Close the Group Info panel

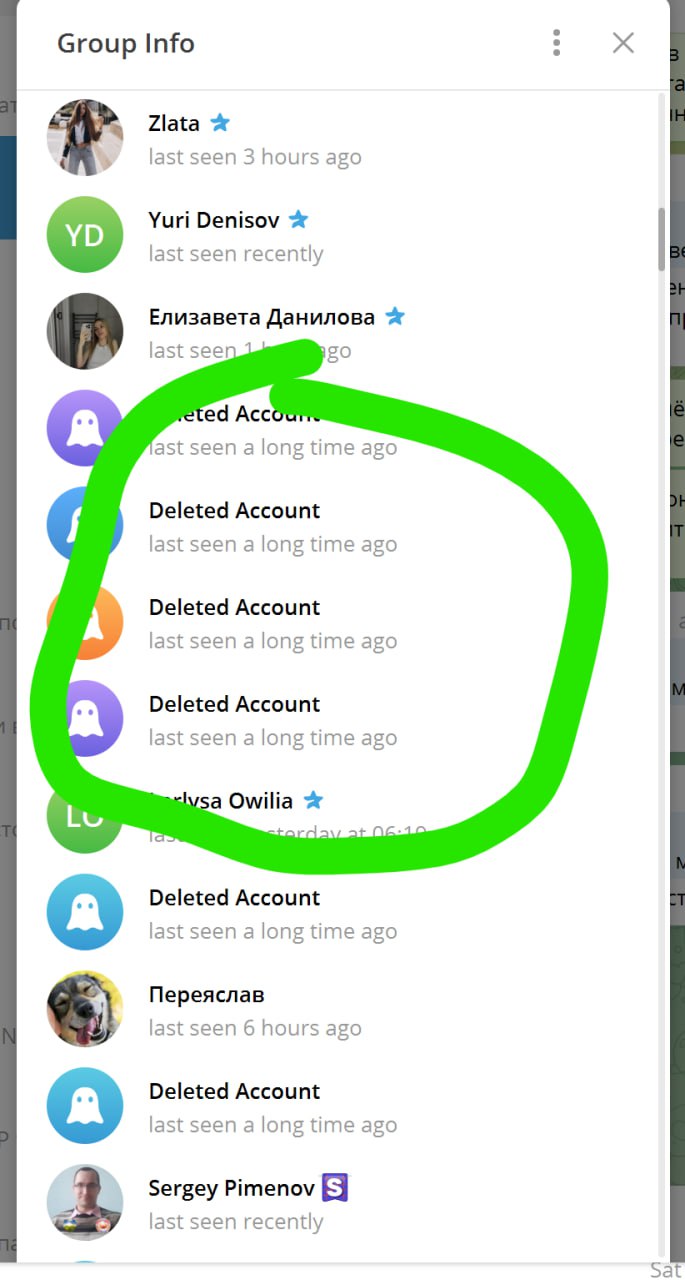click(x=623, y=43)
